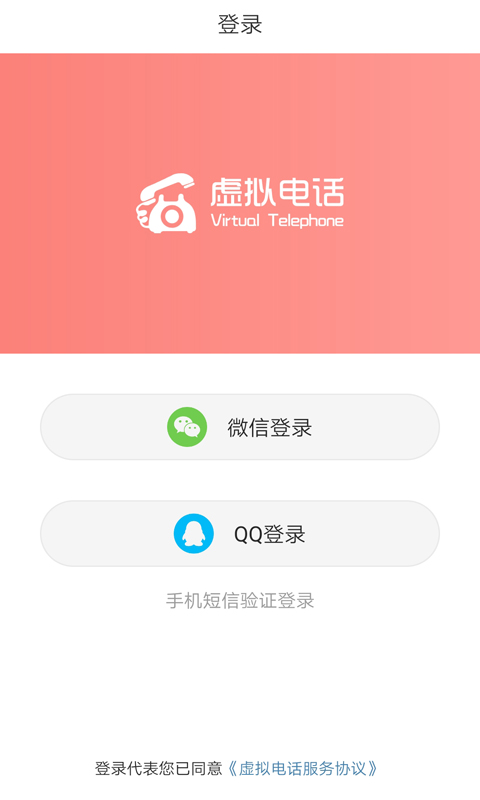The image size is (480, 800).
Task: Open the 虚拟电话服务协议 agreement
Action: [302, 768]
